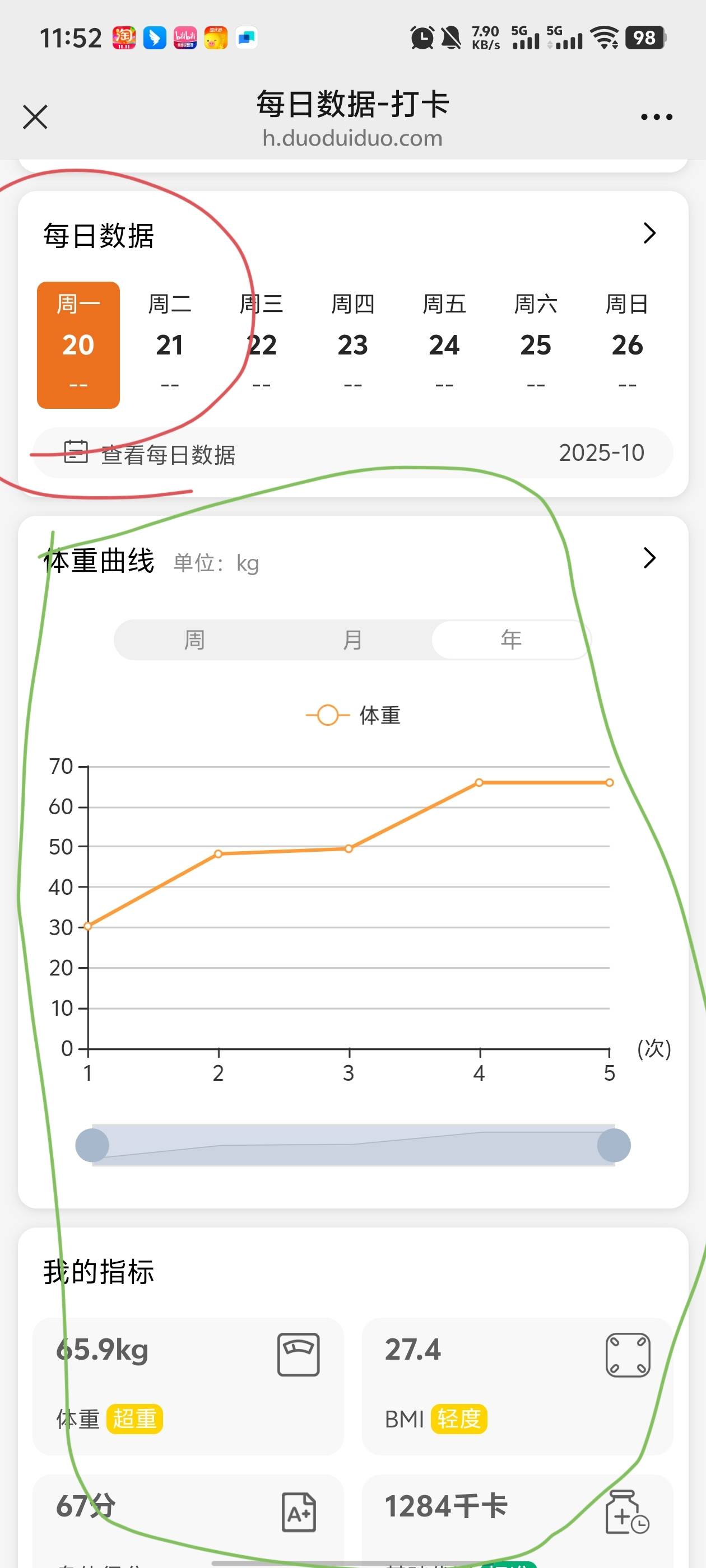
Task: Tap the right handle of chart range slider
Action: tap(614, 1145)
